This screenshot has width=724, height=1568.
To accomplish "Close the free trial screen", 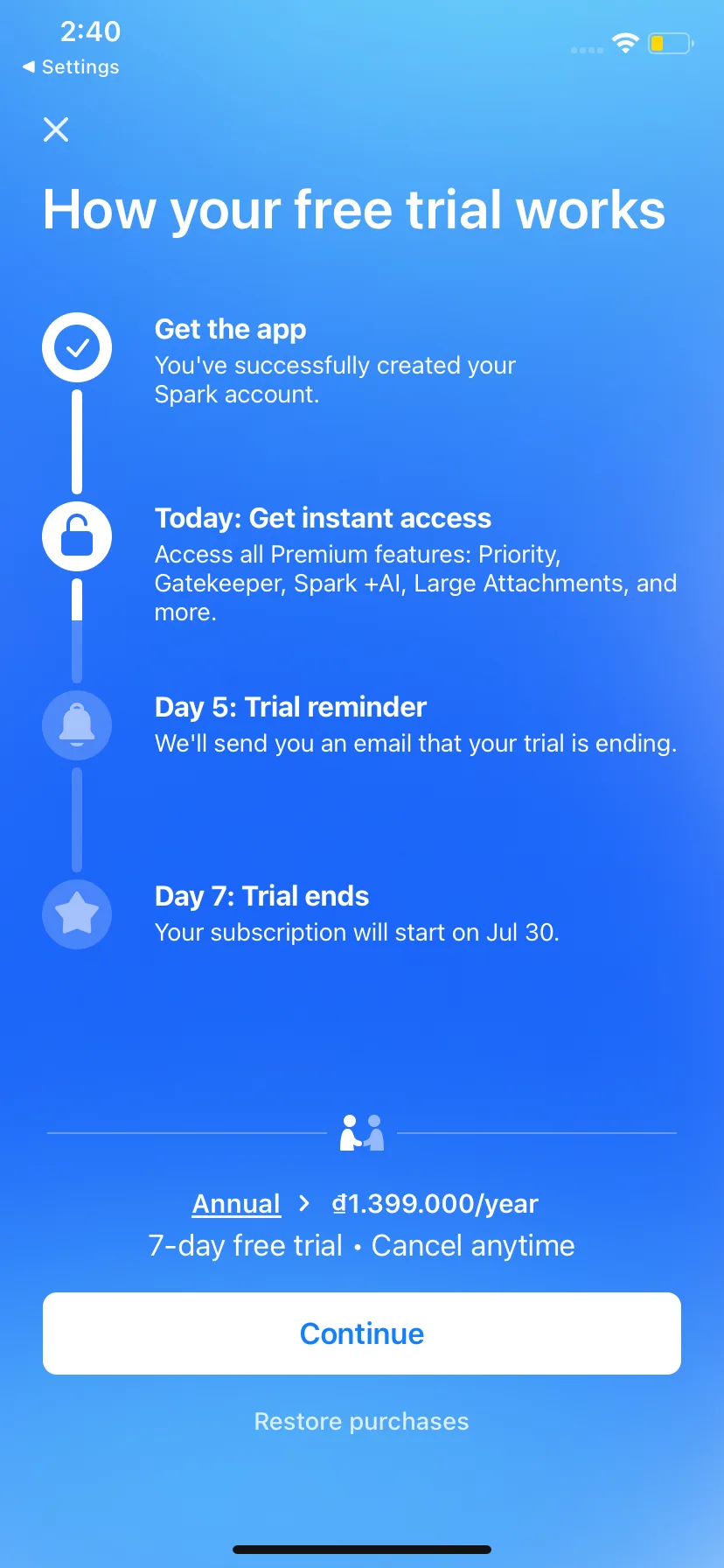I will [x=56, y=129].
